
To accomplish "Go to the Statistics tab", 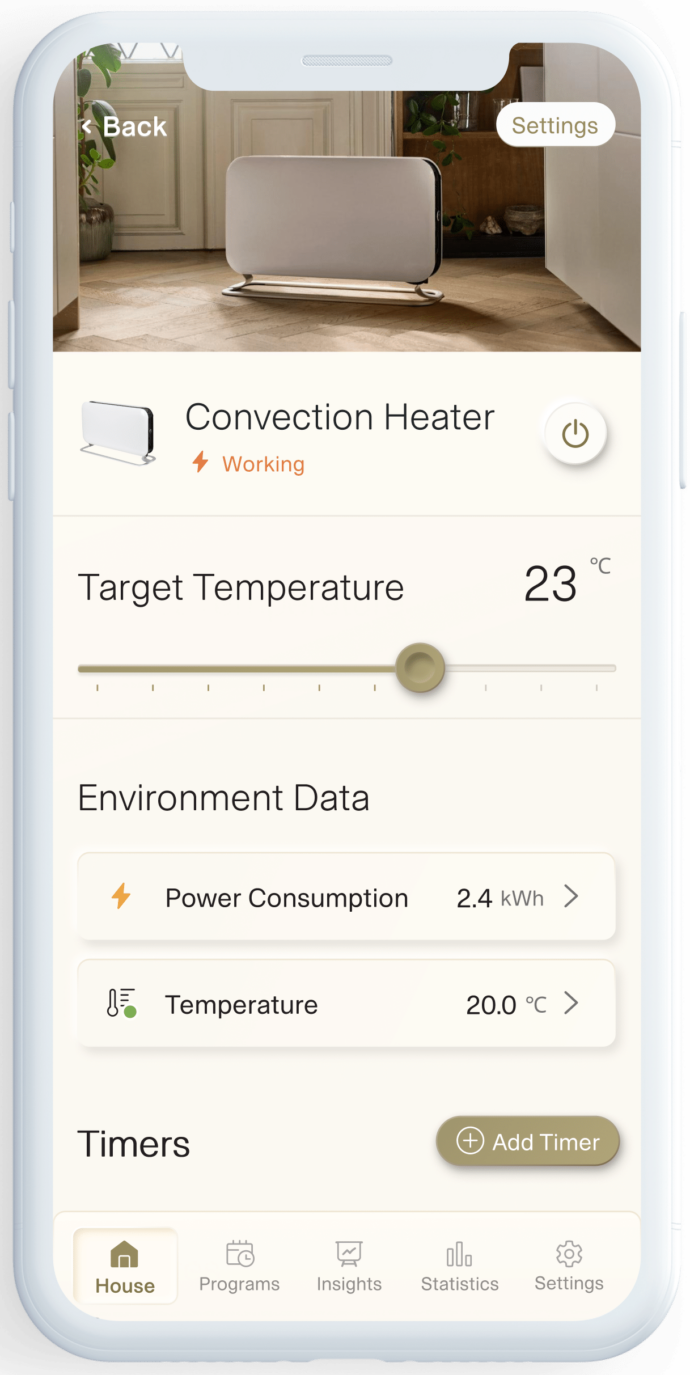I will (x=459, y=1267).
